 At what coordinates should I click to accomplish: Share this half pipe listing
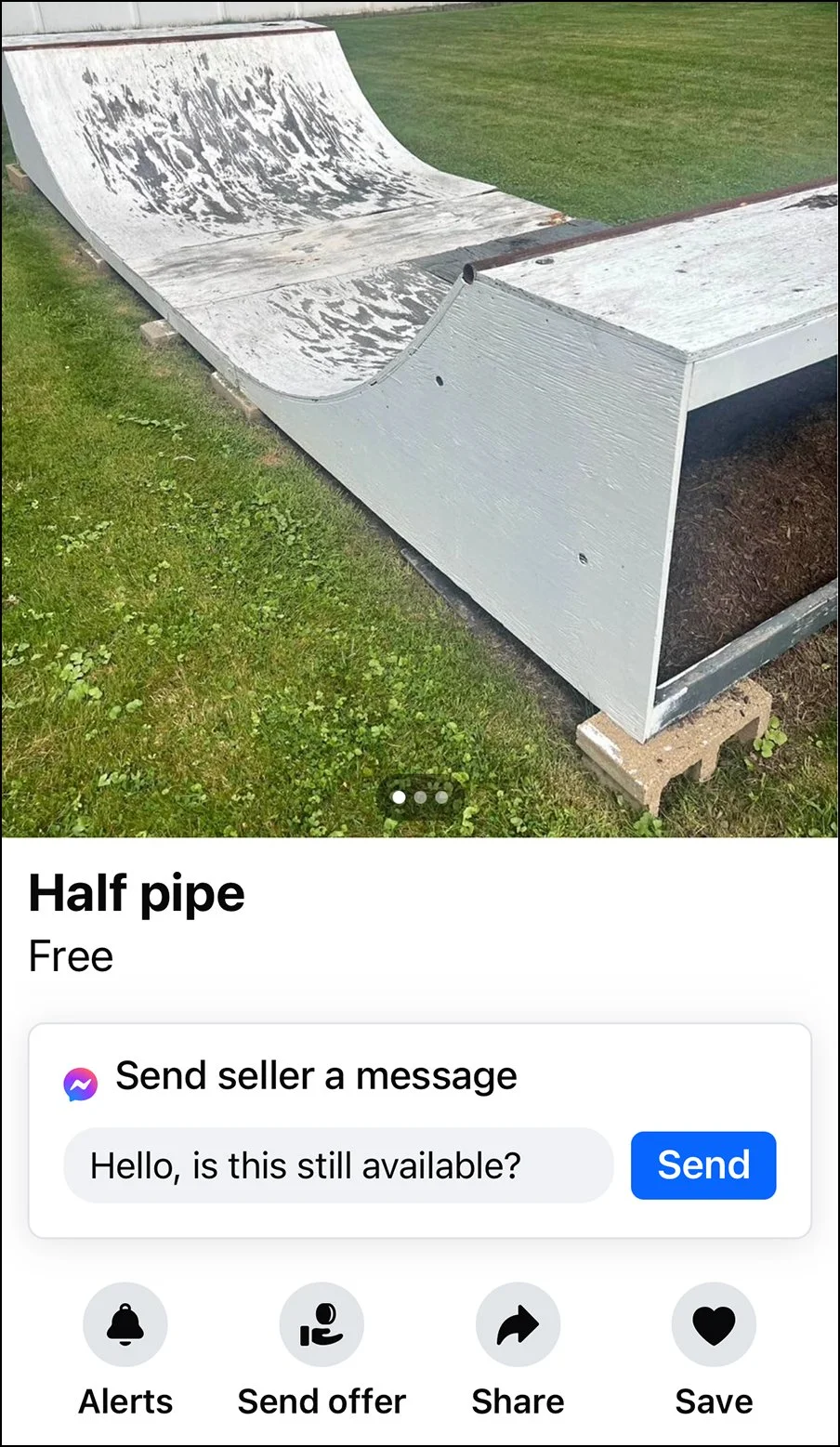pos(518,1325)
